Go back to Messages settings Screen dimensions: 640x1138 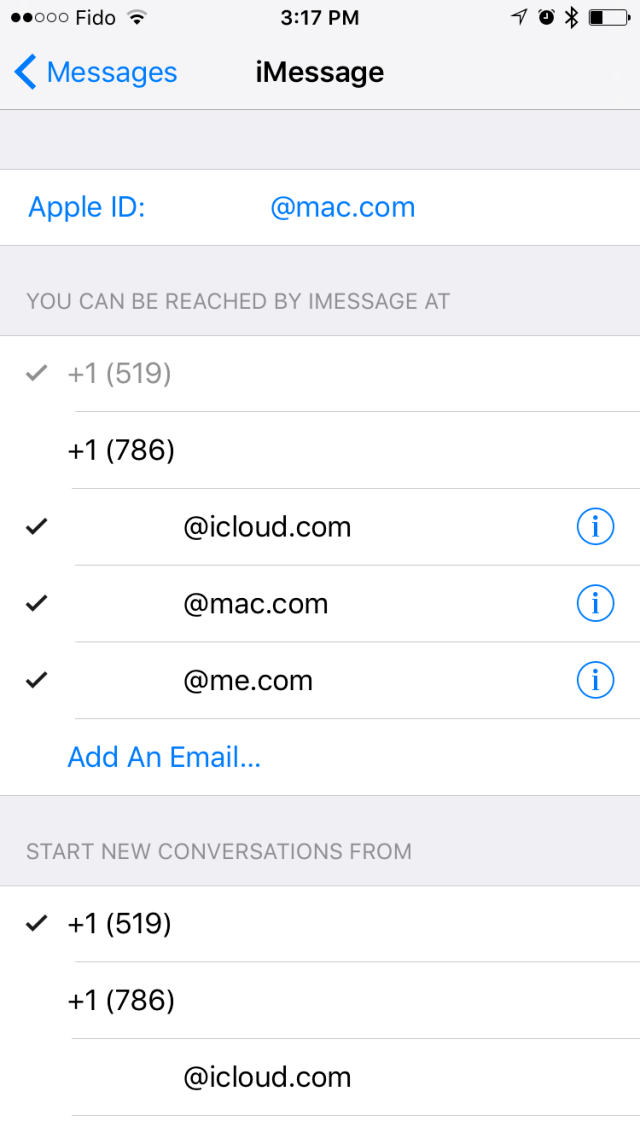tap(96, 73)
